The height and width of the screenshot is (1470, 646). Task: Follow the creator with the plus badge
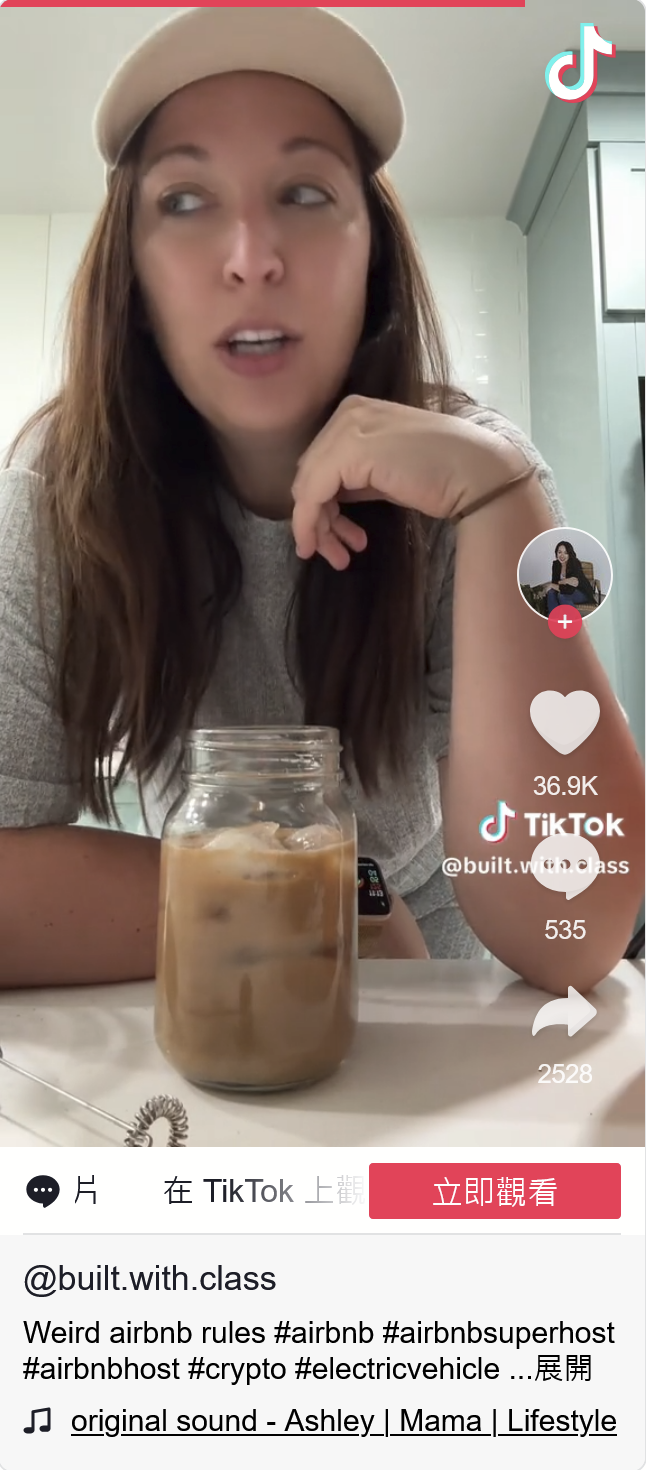click(x=564, y=622)
